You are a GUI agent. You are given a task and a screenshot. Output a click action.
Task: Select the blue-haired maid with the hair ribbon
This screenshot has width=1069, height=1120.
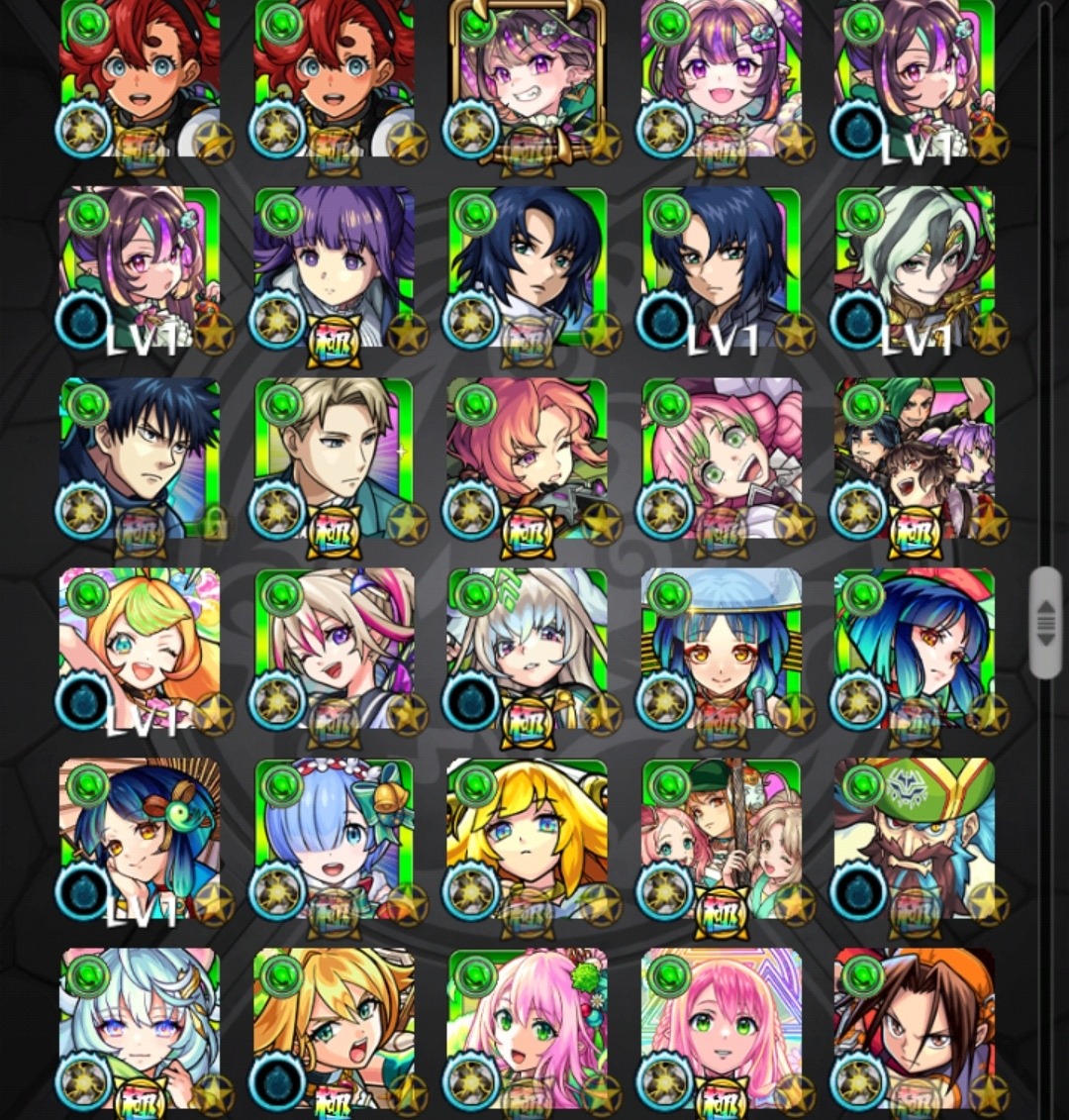[x=334, y=840]
